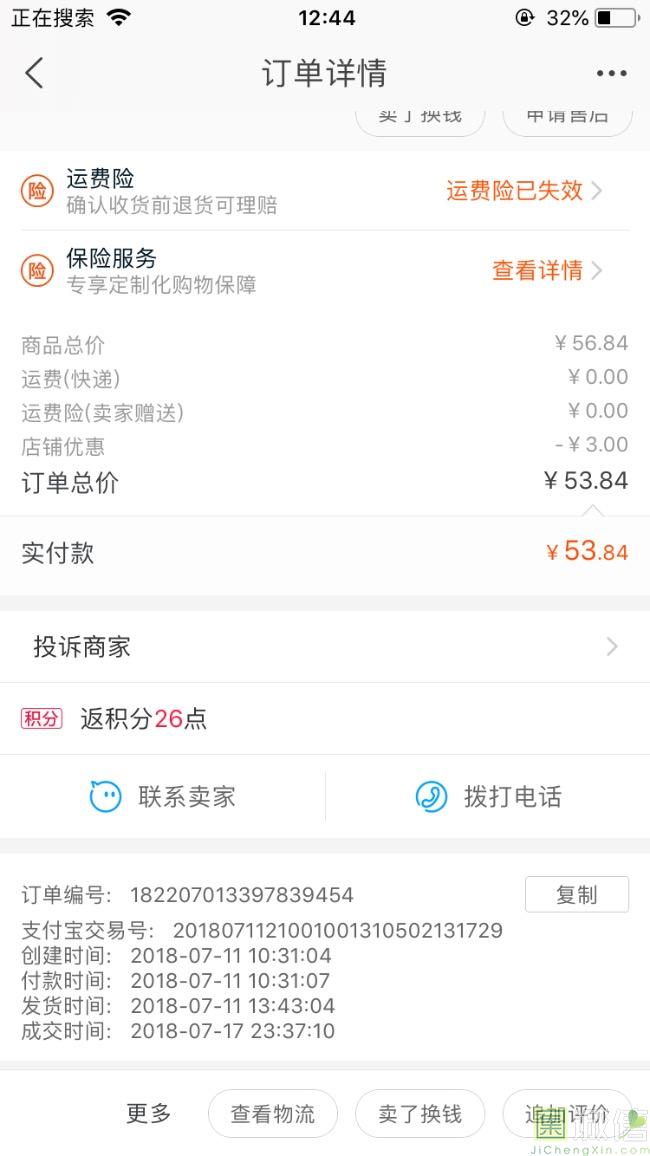Screen dimensions: 650x1156
Task: Copy the order number with 复制
Action: point(576,894)
